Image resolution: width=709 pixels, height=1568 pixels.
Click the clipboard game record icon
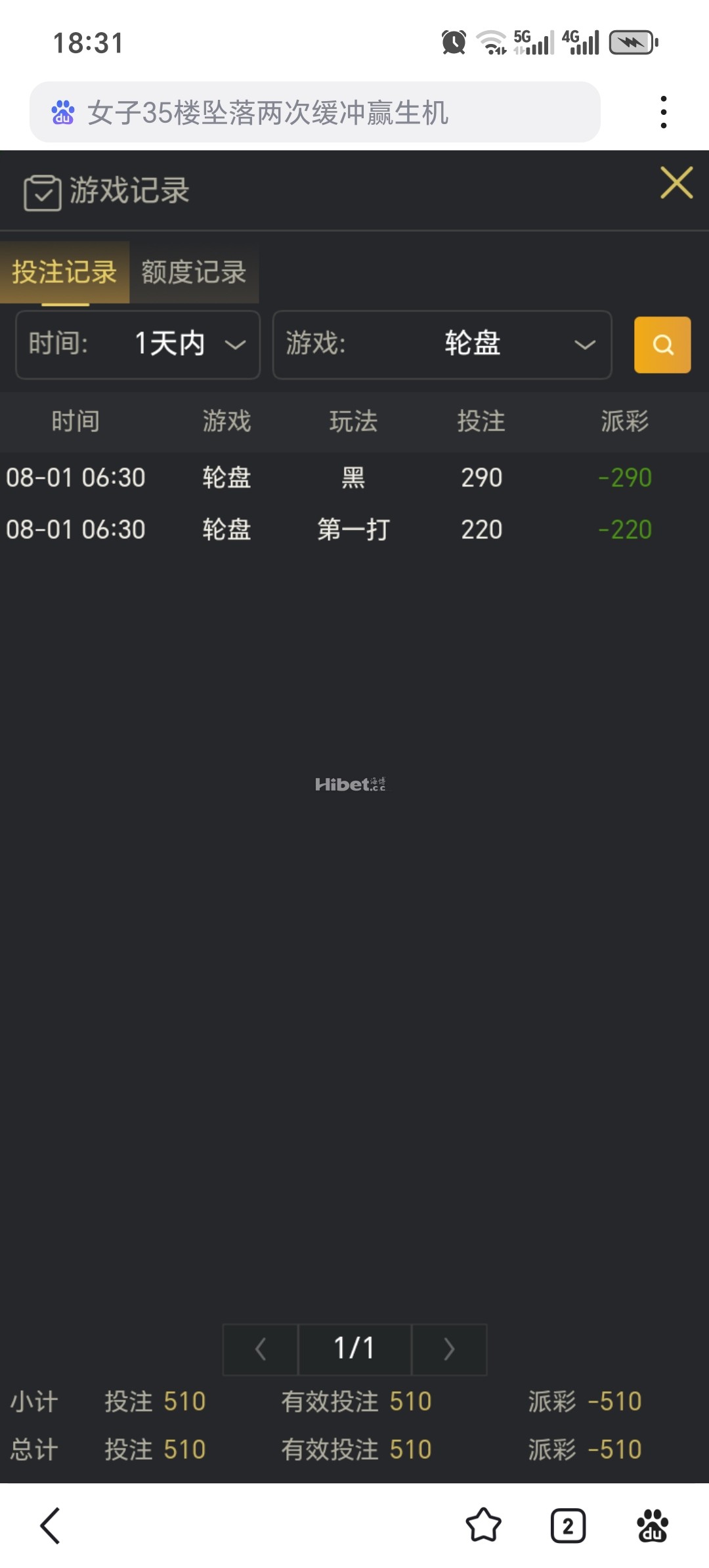point(42,191)
